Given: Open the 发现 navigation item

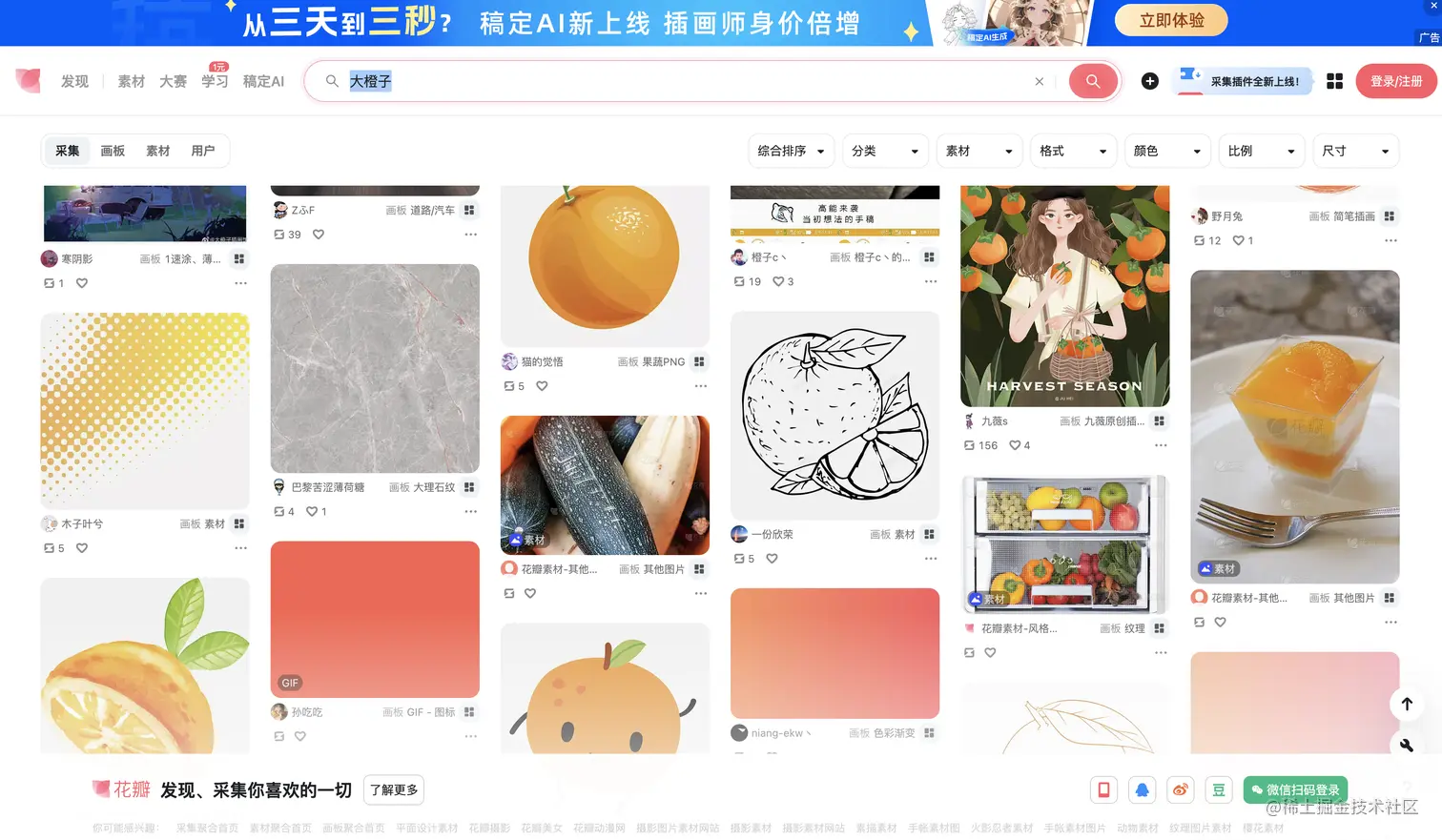Looking at the screenshot, I should pos(74,81).
